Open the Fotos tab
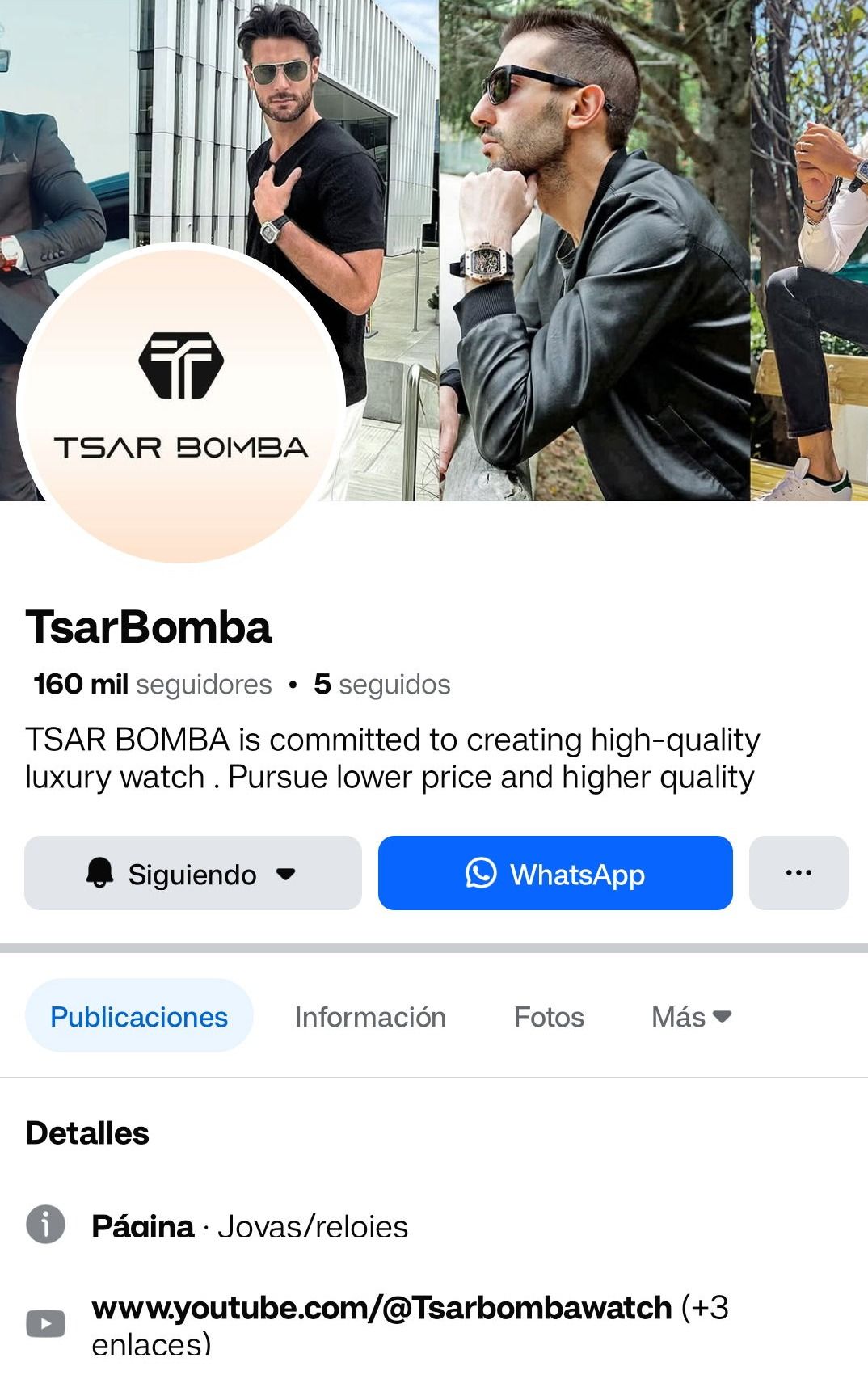 [x=549, y=1016]
